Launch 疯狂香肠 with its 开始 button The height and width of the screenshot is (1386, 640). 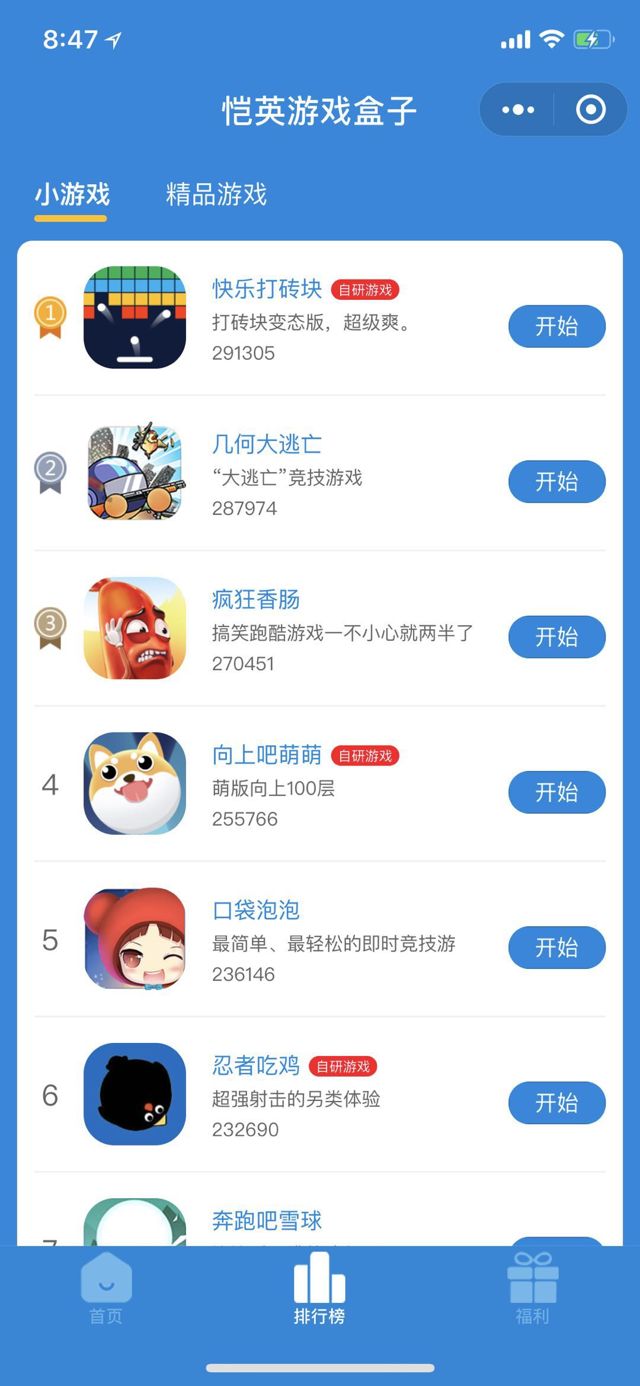(x=557, y=637)
